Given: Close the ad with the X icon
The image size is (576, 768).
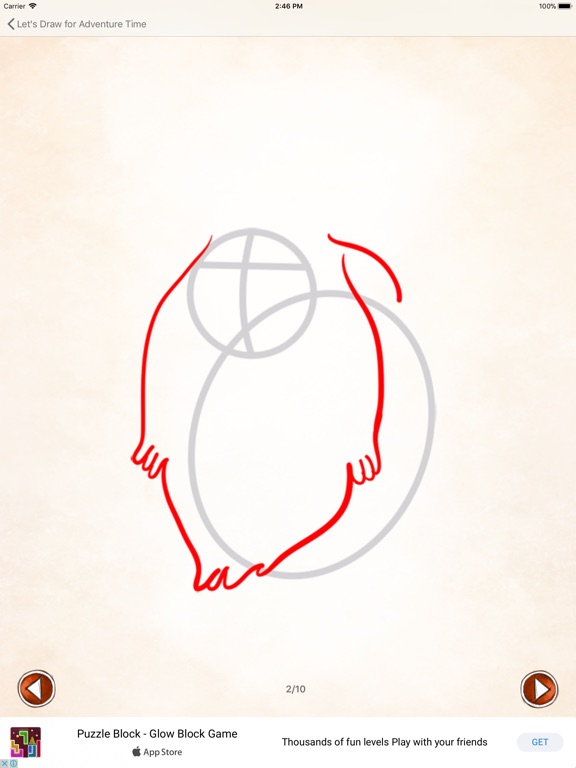Looking at the screenshot, I should point(4,764).
